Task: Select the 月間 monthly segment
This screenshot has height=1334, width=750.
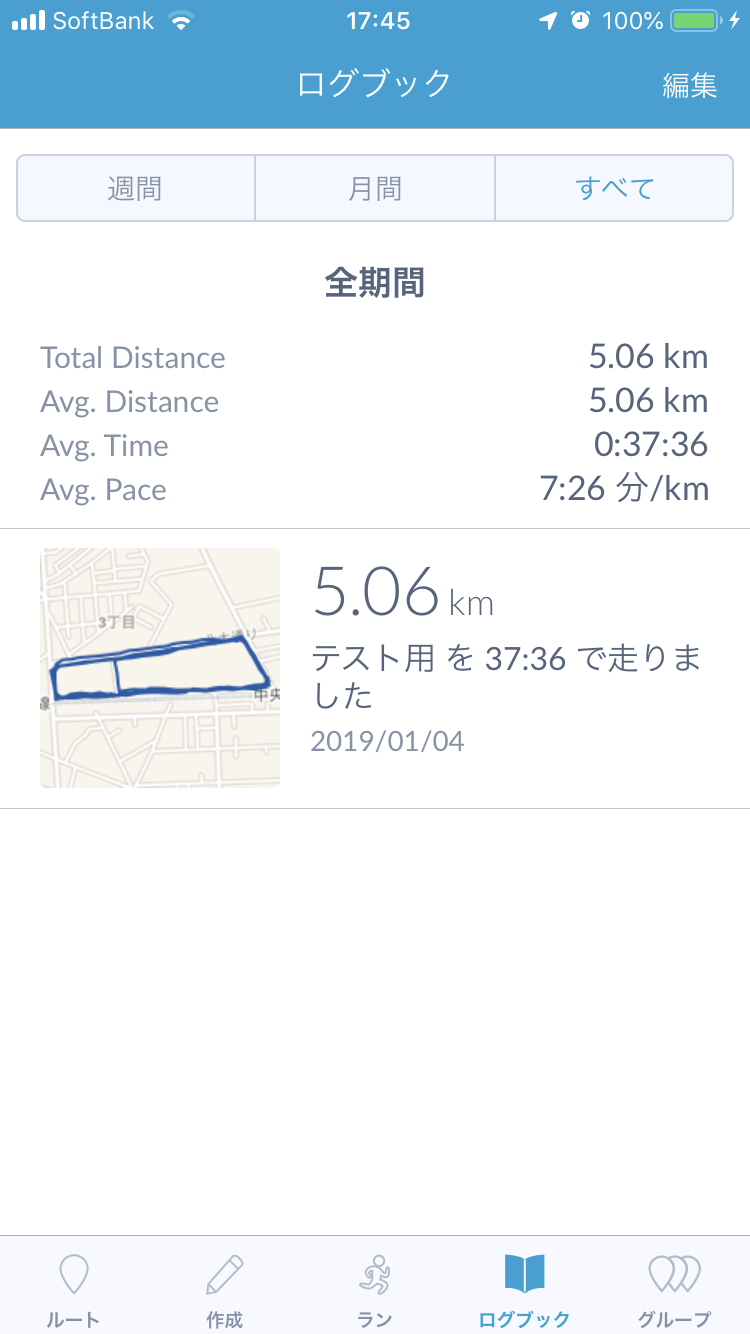Action: (x=375, y=188)
